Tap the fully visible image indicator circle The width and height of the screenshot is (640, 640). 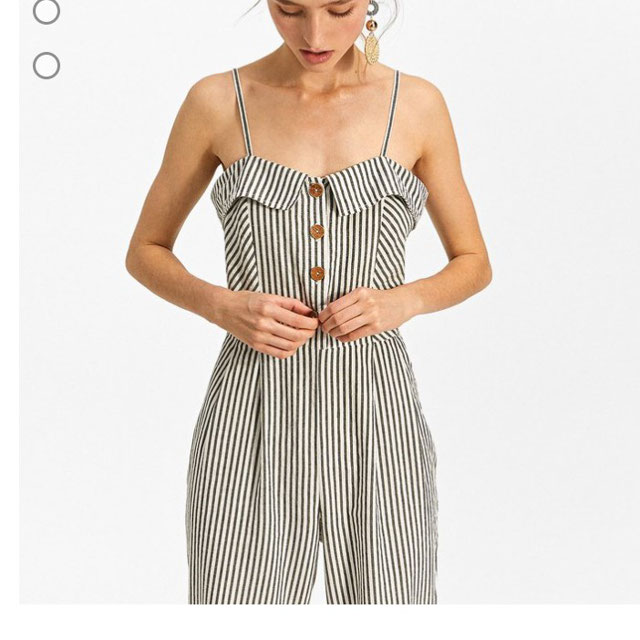(x=46, y=66)
